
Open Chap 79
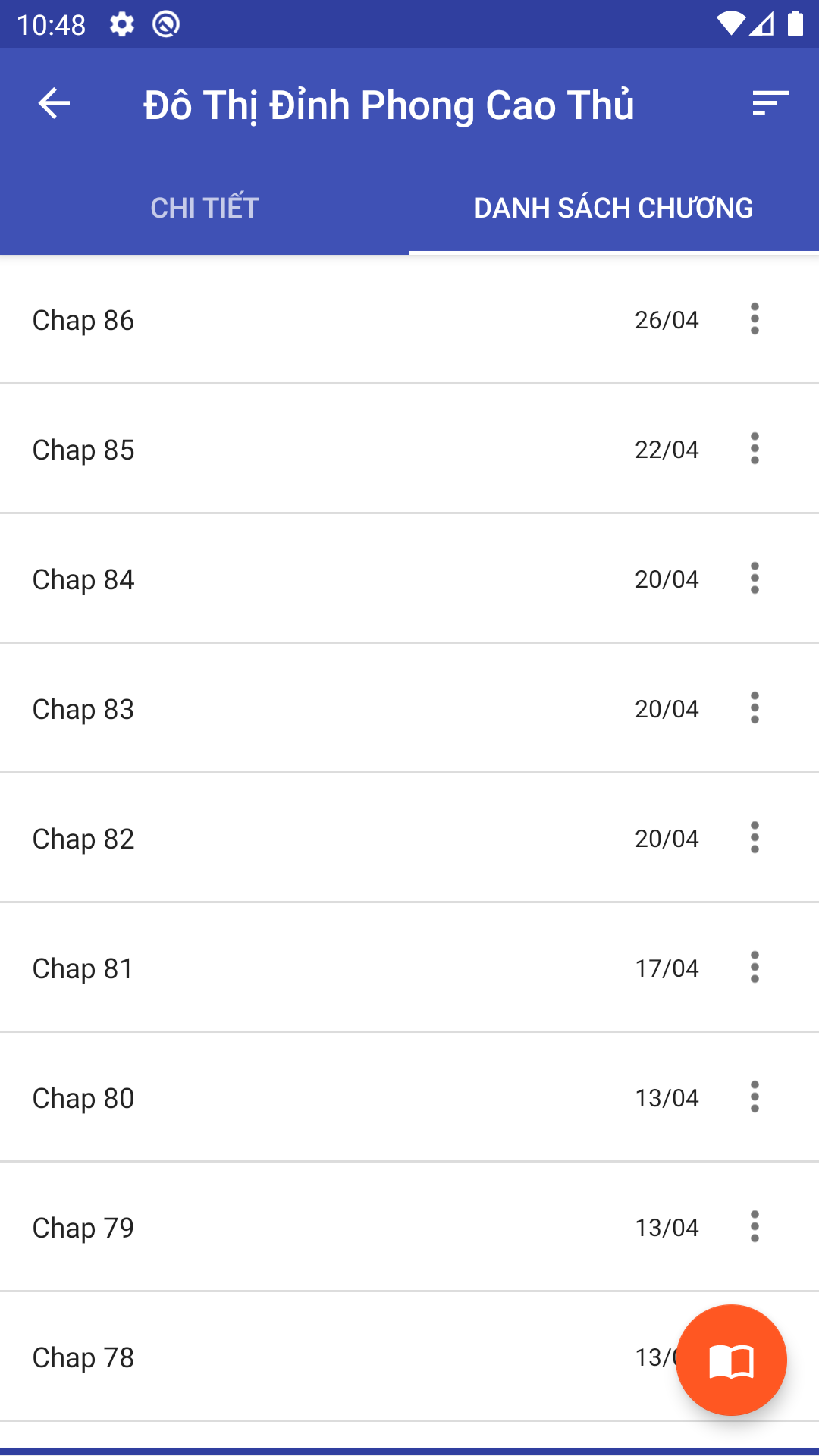[303, 1228]
